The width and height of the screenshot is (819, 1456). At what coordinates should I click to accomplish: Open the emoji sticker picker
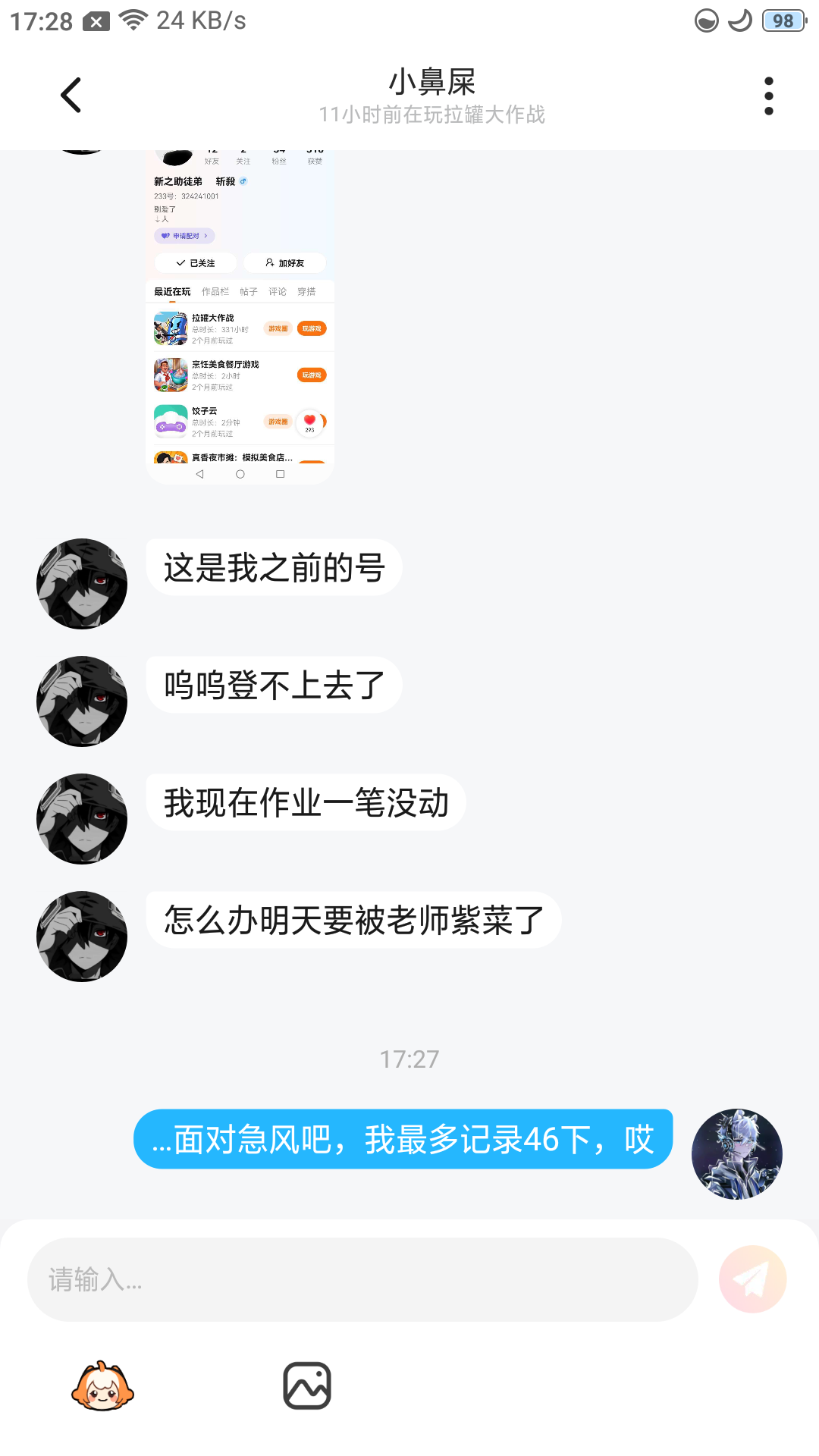[x=102, y=1386]
